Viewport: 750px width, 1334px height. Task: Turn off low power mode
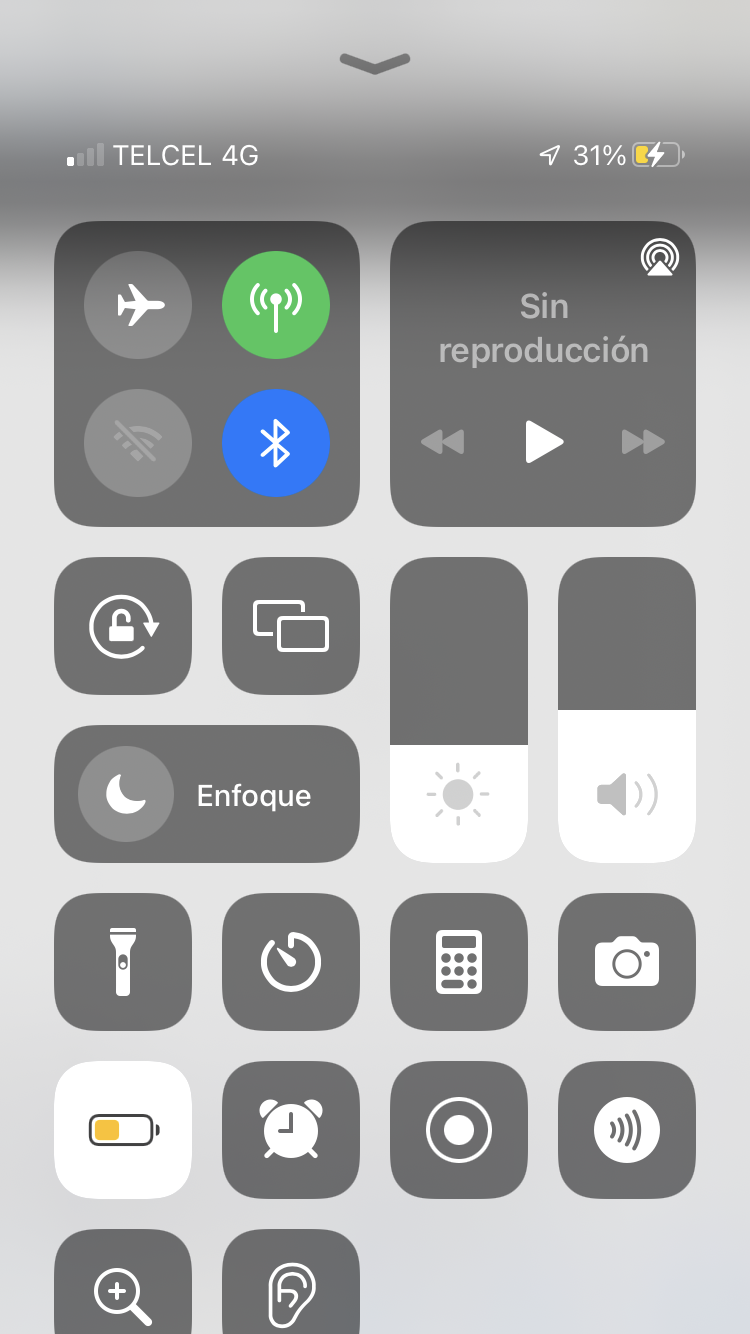tap(123, 1130)
